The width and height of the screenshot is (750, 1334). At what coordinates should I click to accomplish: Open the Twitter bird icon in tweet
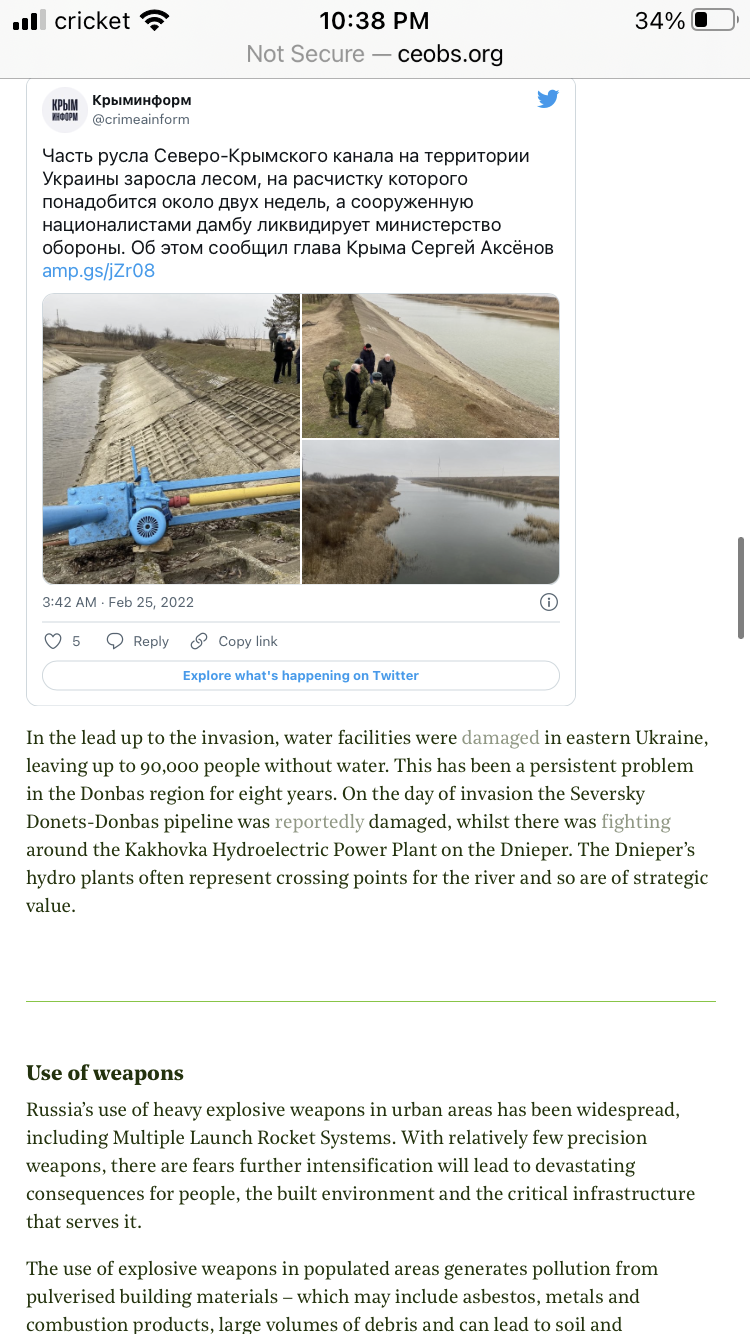(x=547, y=99)
